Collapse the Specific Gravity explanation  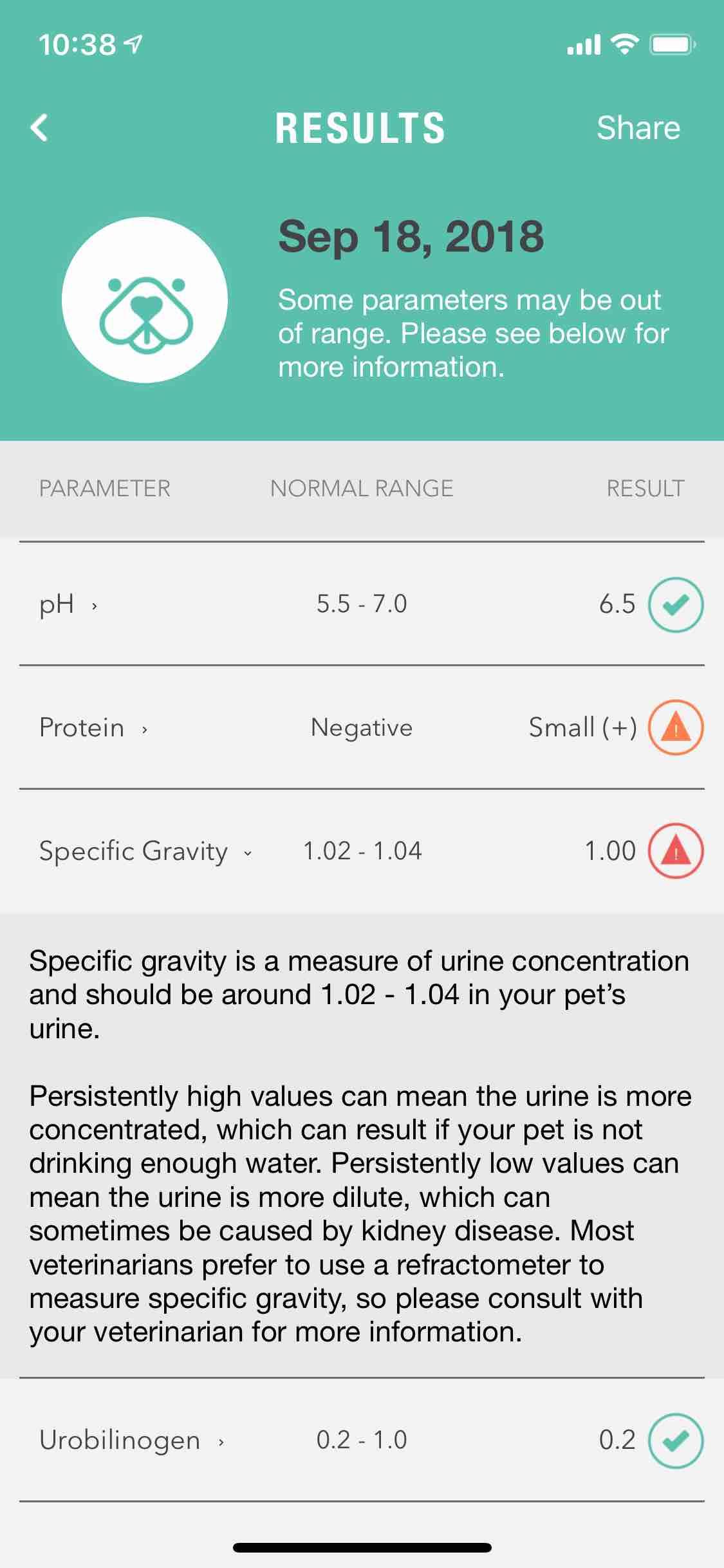(x=145, y=852)
